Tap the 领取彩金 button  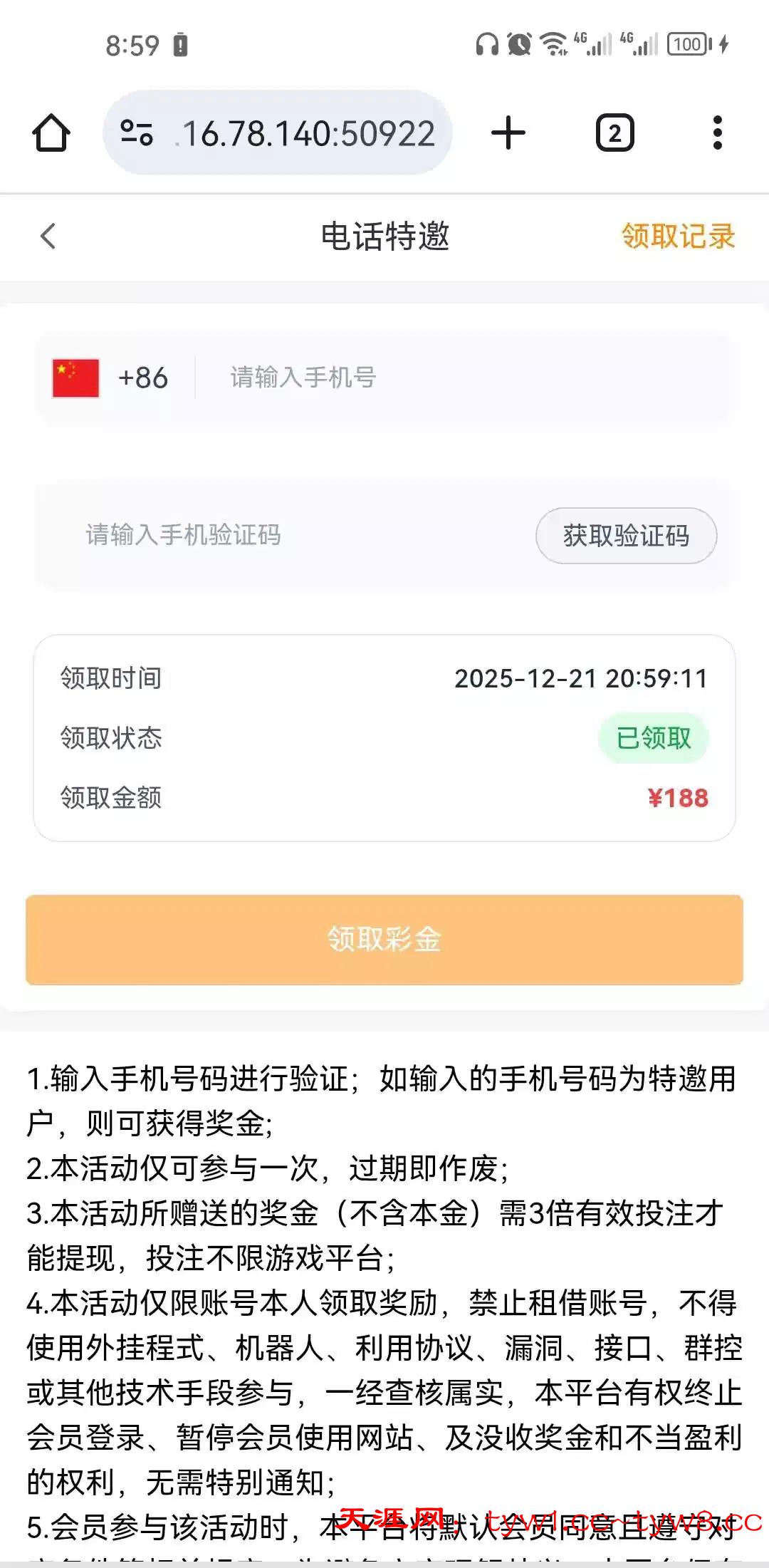tap(384, 940)
